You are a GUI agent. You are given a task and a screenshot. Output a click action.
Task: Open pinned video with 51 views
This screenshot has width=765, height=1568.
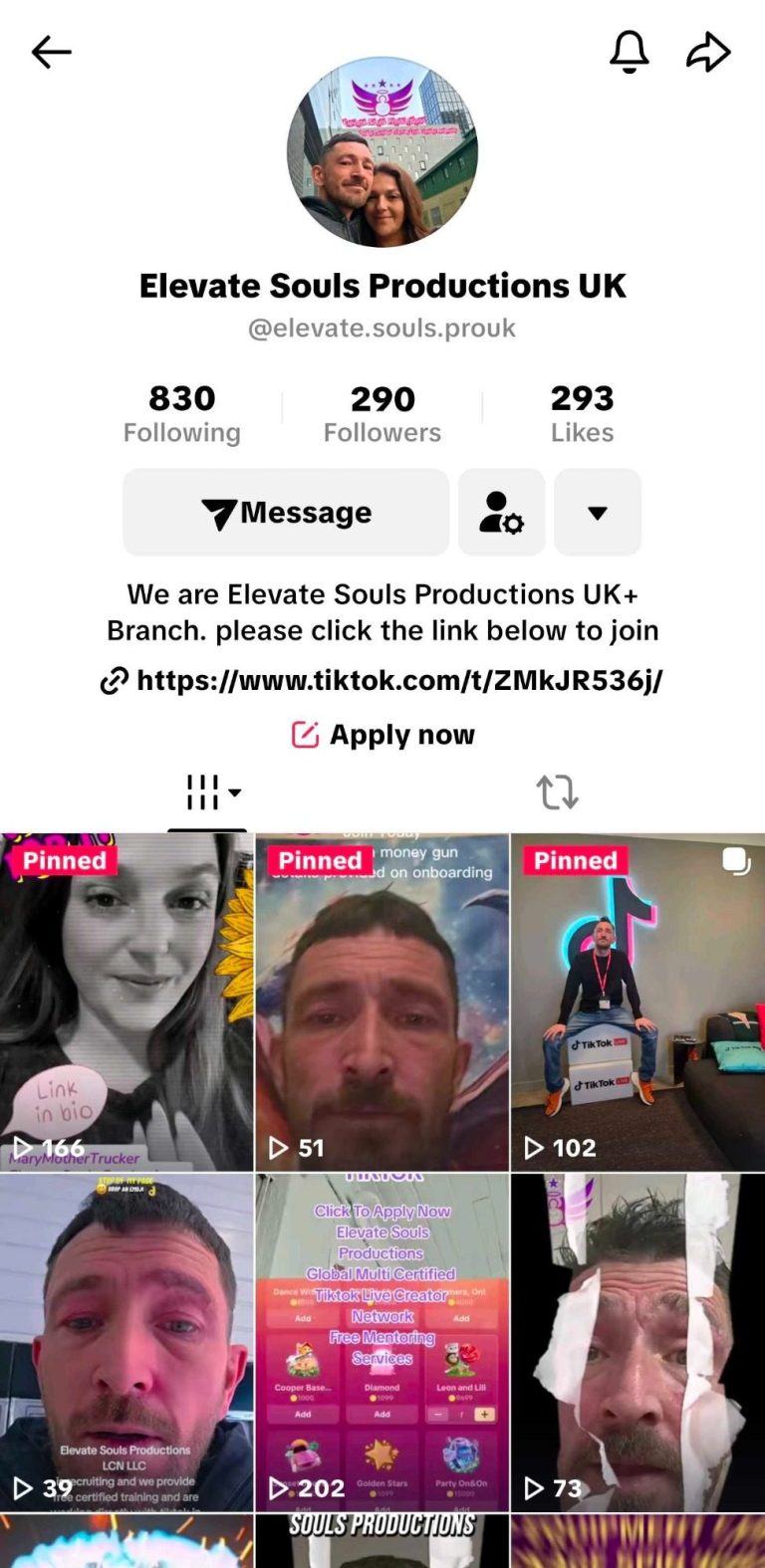(382, 1002)
